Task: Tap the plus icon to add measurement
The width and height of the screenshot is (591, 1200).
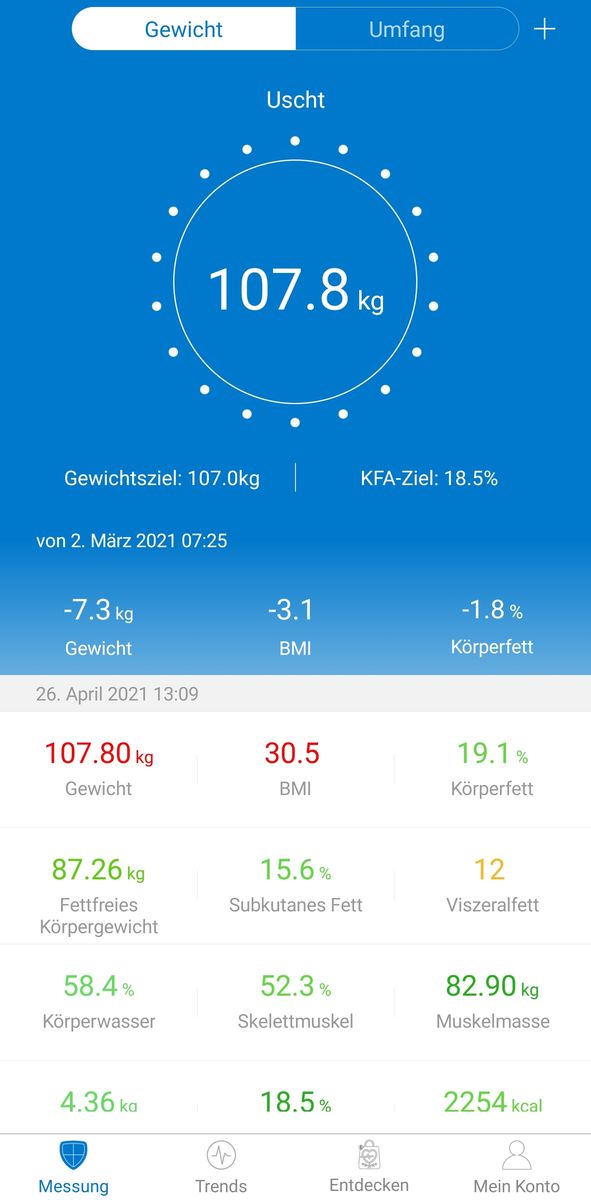Action: tap(544, 29)
